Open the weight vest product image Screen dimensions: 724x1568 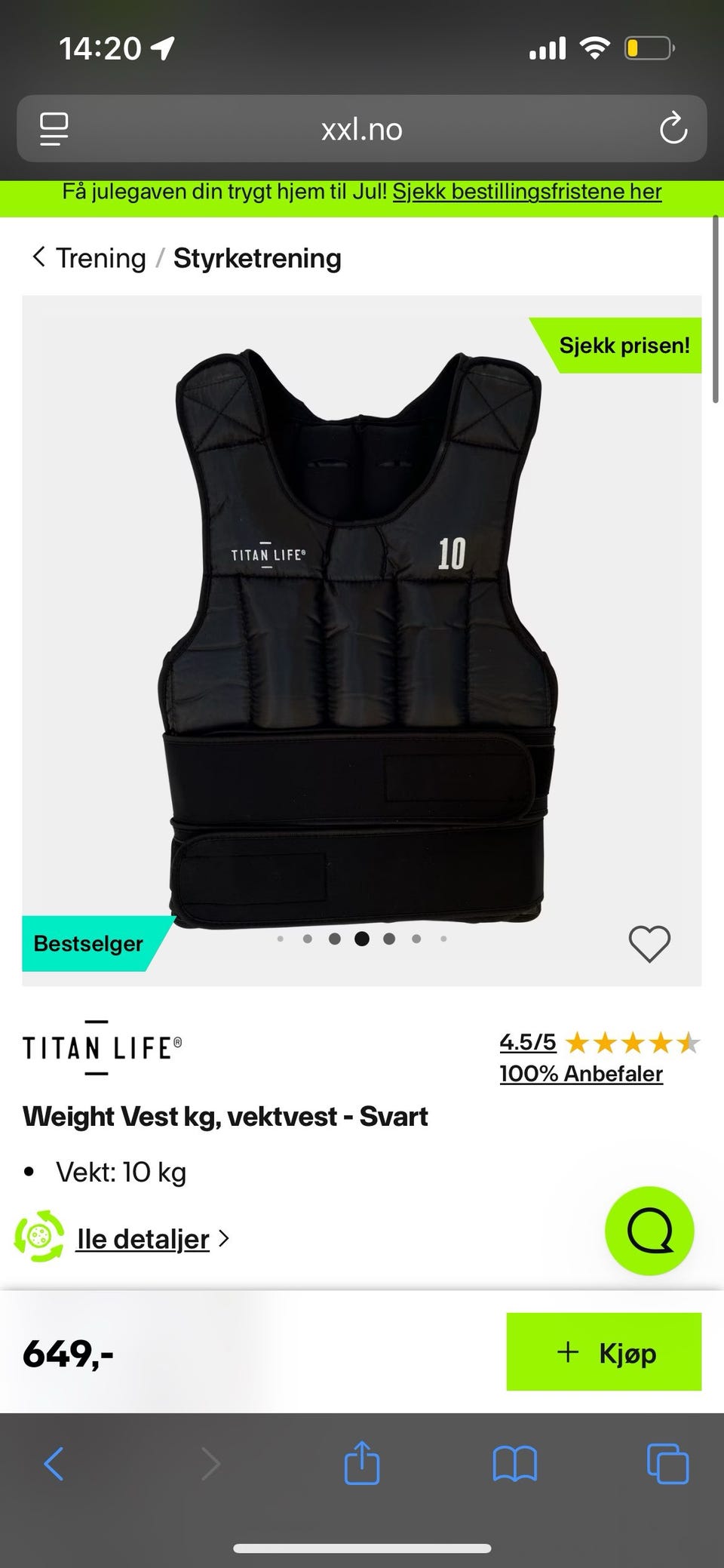[359, 638]
